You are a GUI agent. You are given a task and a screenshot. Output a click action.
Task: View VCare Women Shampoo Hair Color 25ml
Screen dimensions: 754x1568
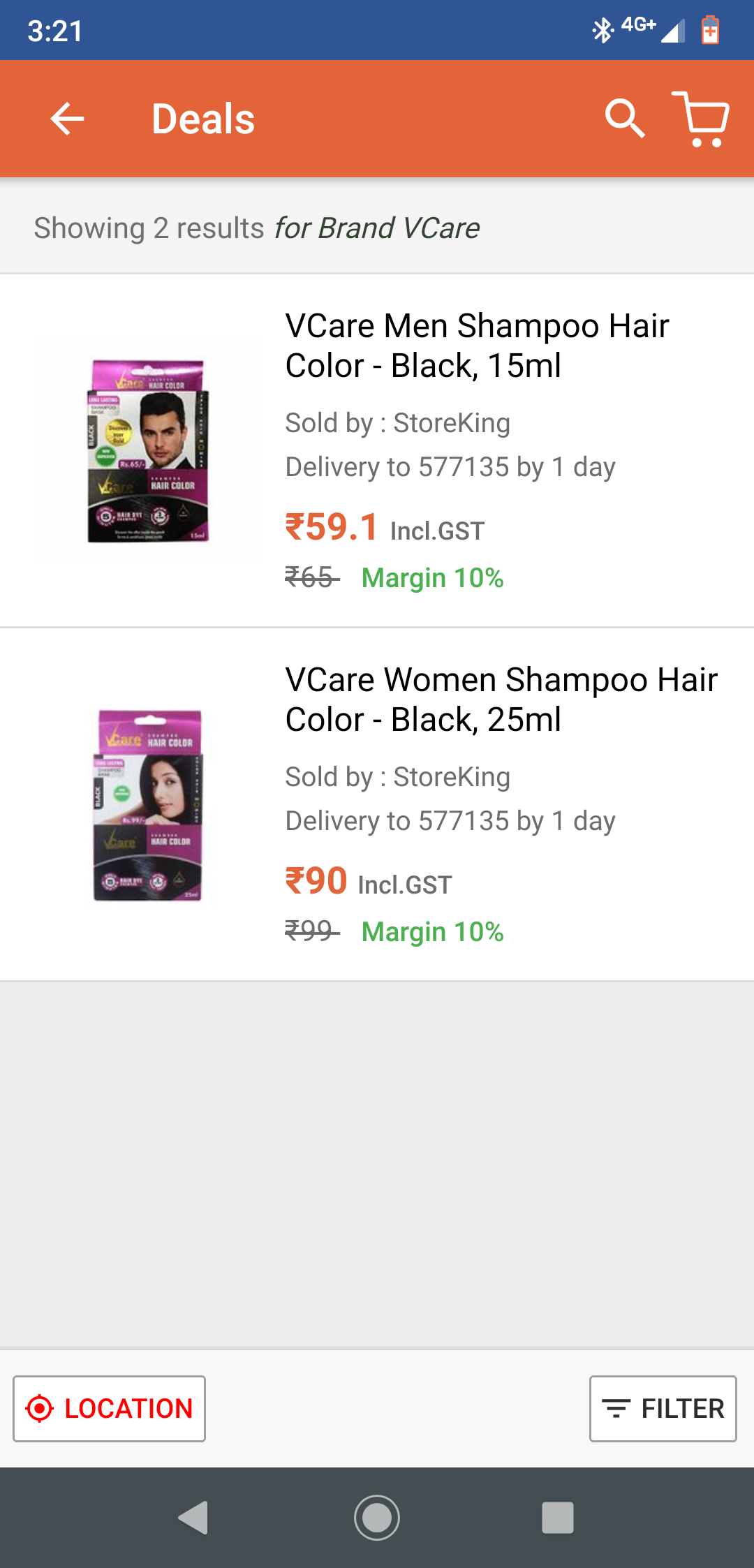point(501,700)
